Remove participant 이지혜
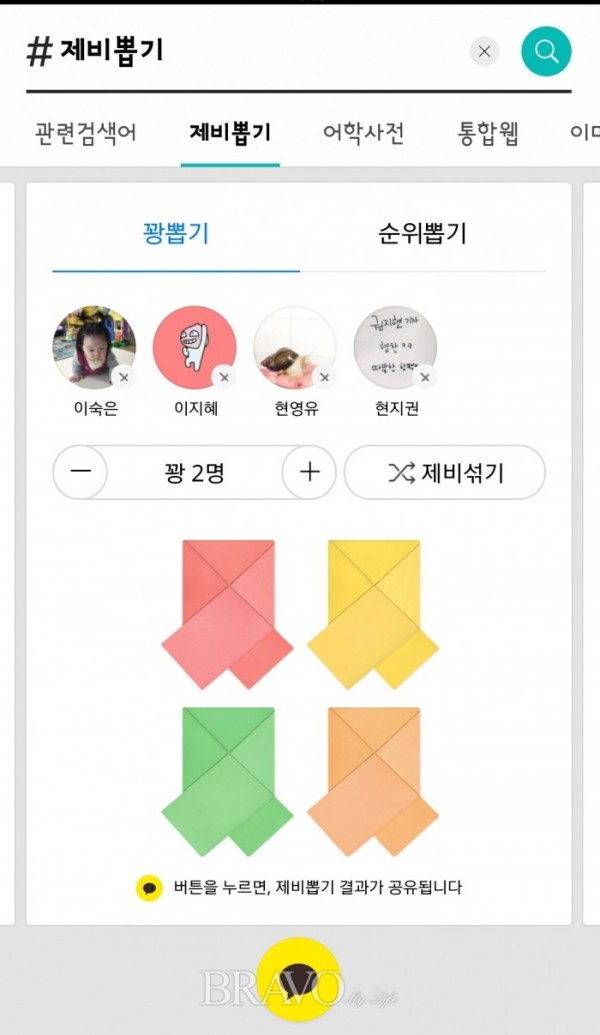The width and height of the screenshot is (600, 1035). tap(223, 377)
